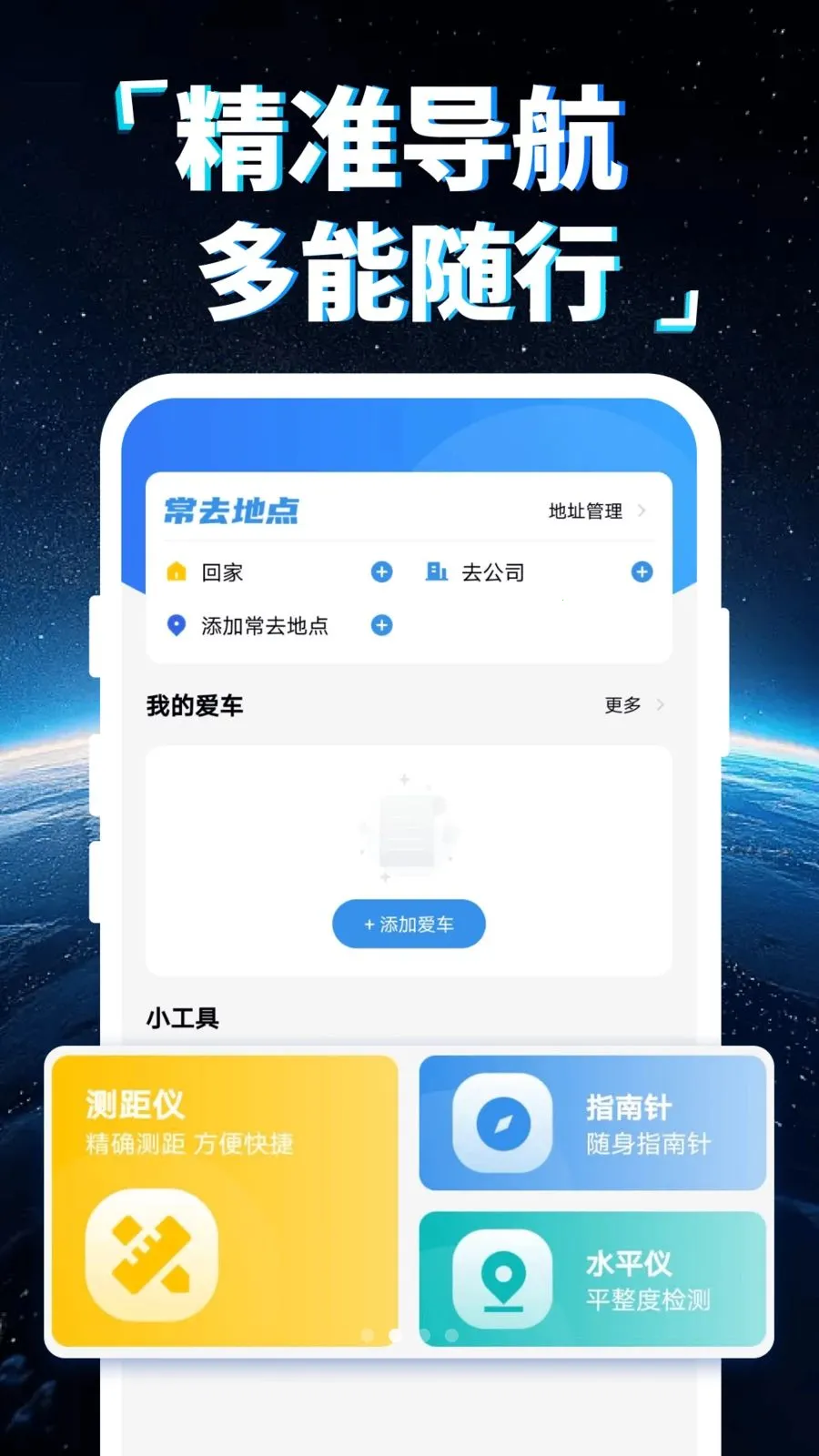Open 更多 using the right chevron
Viewport: 819px width, 1456px height.
coord(660,704)
